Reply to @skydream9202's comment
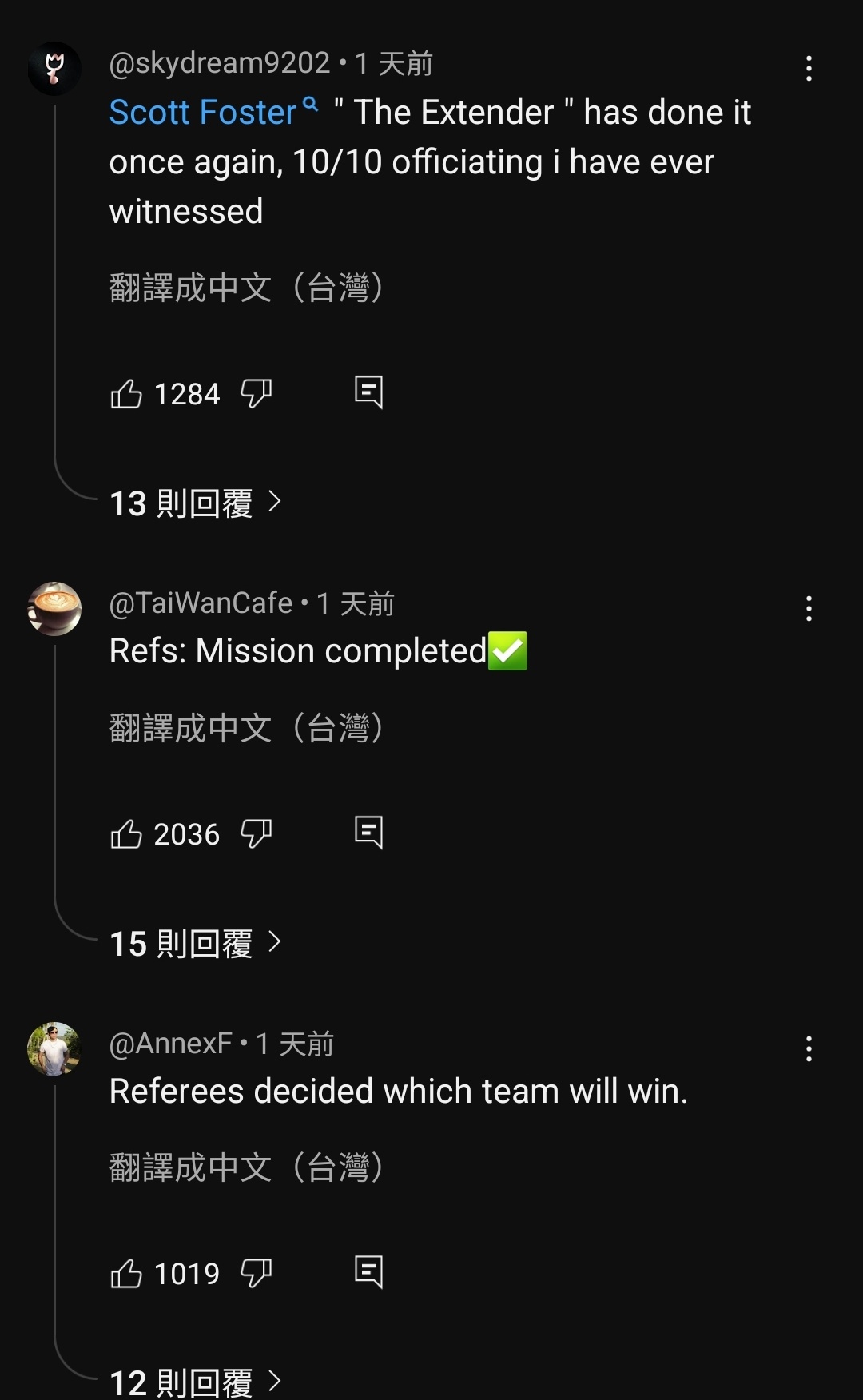The image size is (863, 1400). click(368, 392)
